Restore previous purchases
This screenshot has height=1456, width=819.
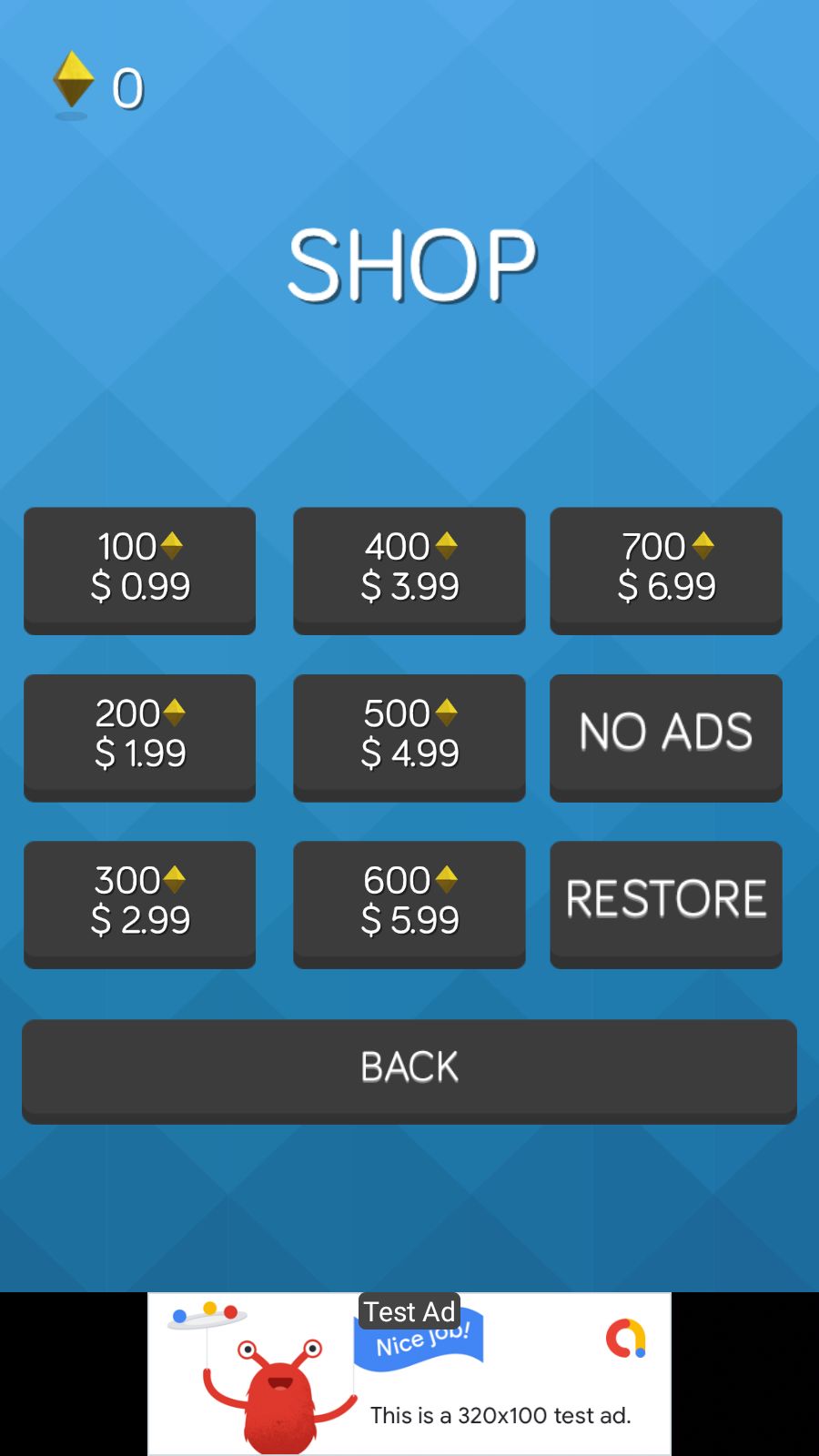tap(665, 902)
